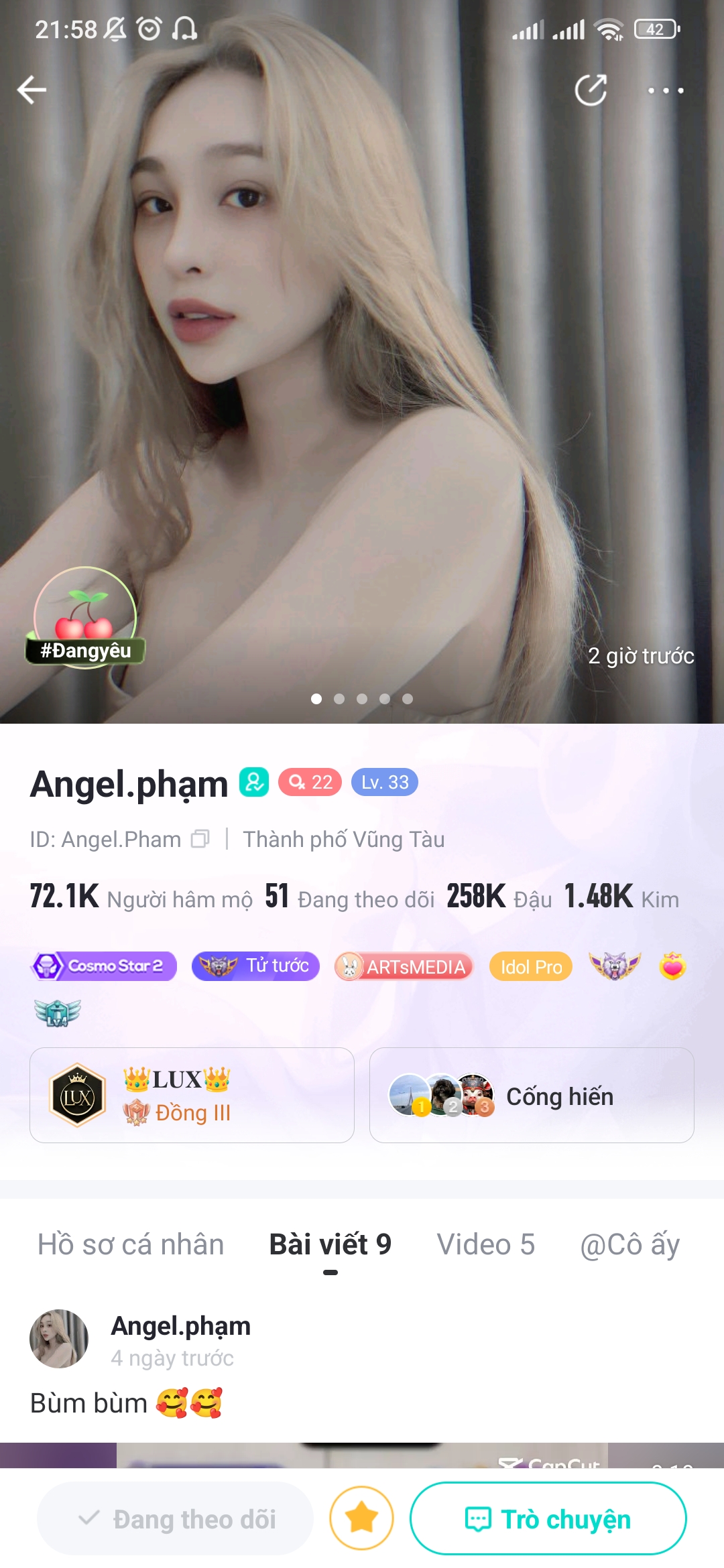
Task: Tap the Đang theo dõi follow button
Action: (x=176, y=1518)
